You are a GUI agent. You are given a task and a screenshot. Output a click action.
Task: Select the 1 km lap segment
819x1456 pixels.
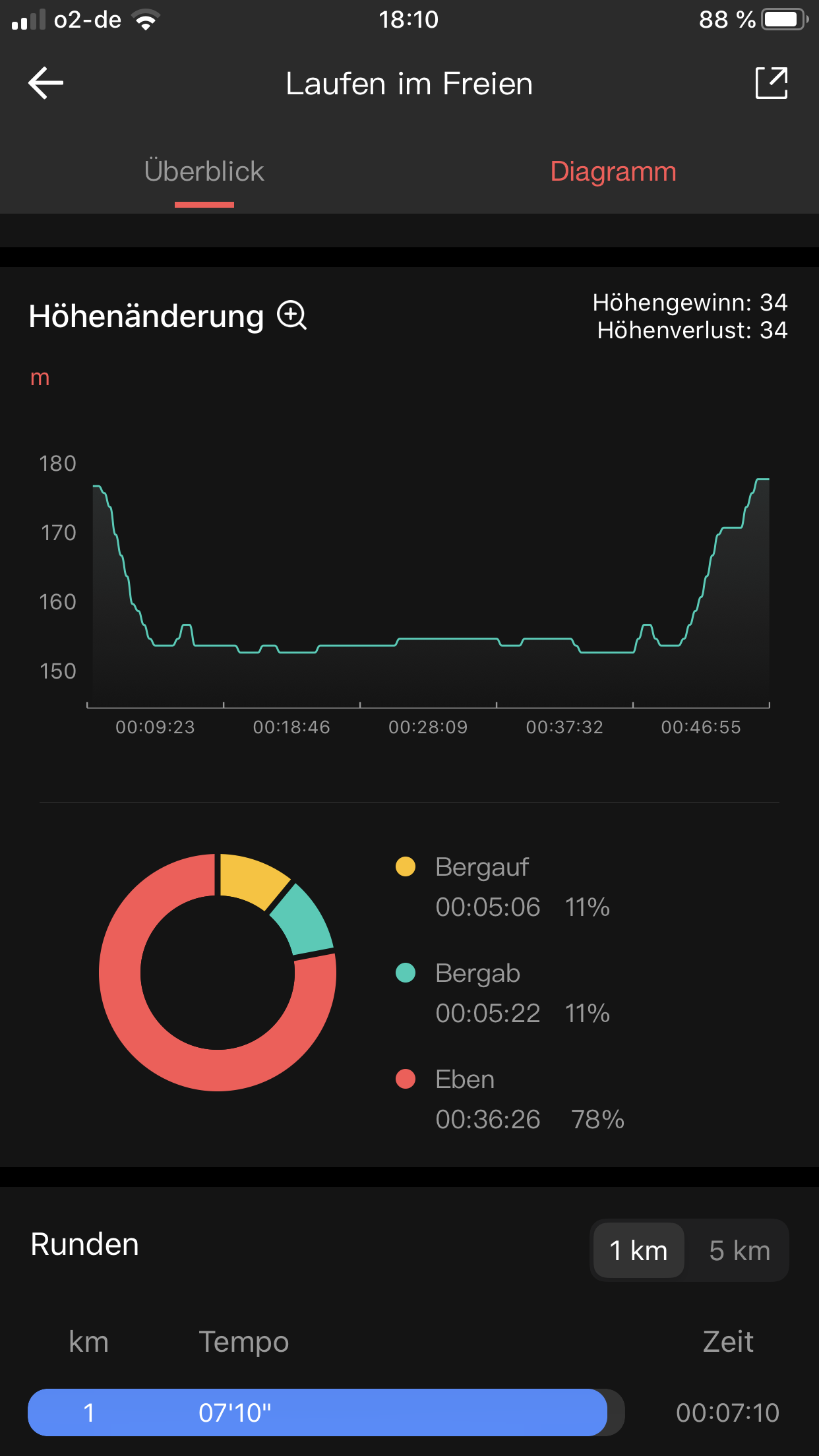pyautogui.click(x=638, y=1250)
